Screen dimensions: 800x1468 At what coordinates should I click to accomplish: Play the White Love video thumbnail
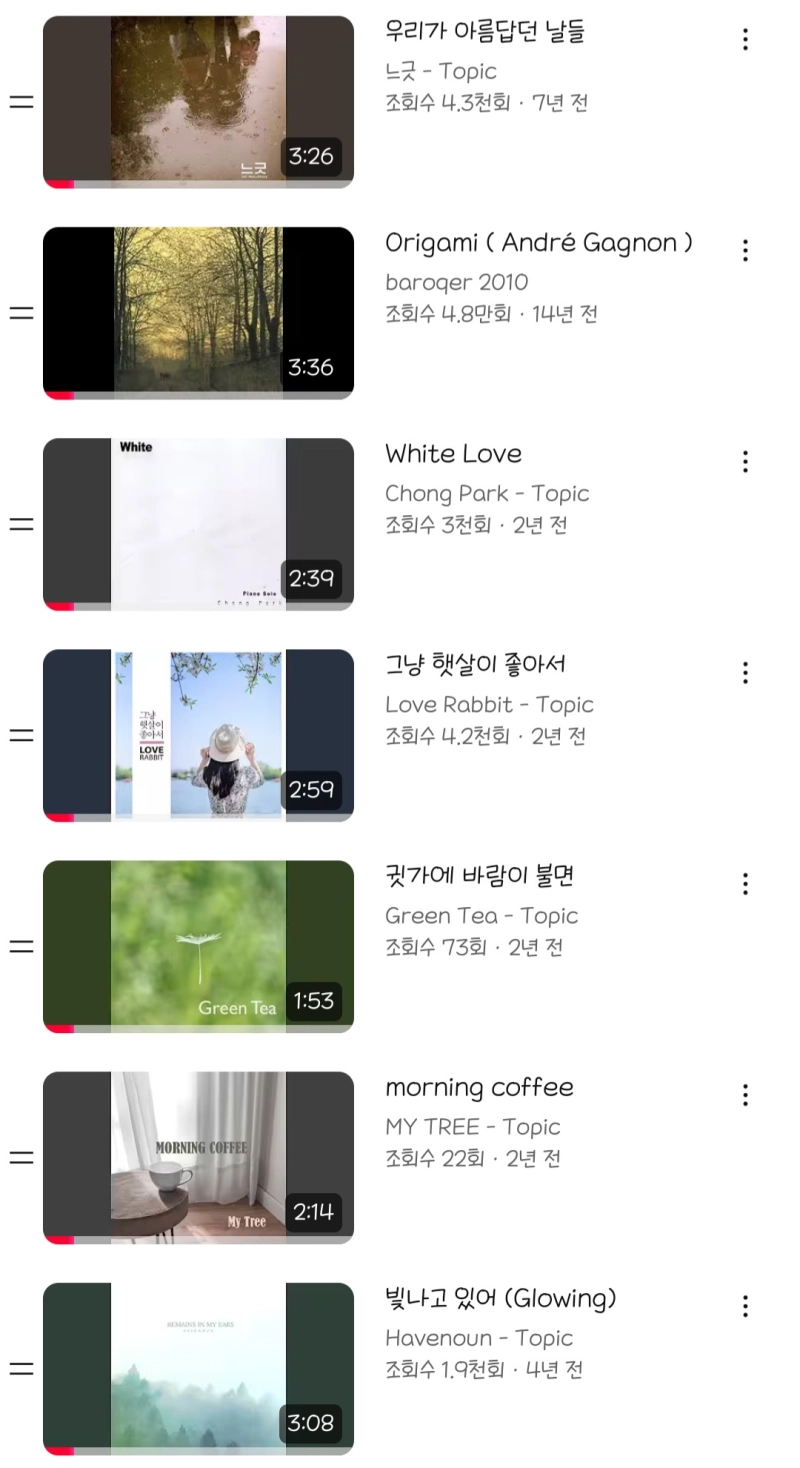coord(198,523)
